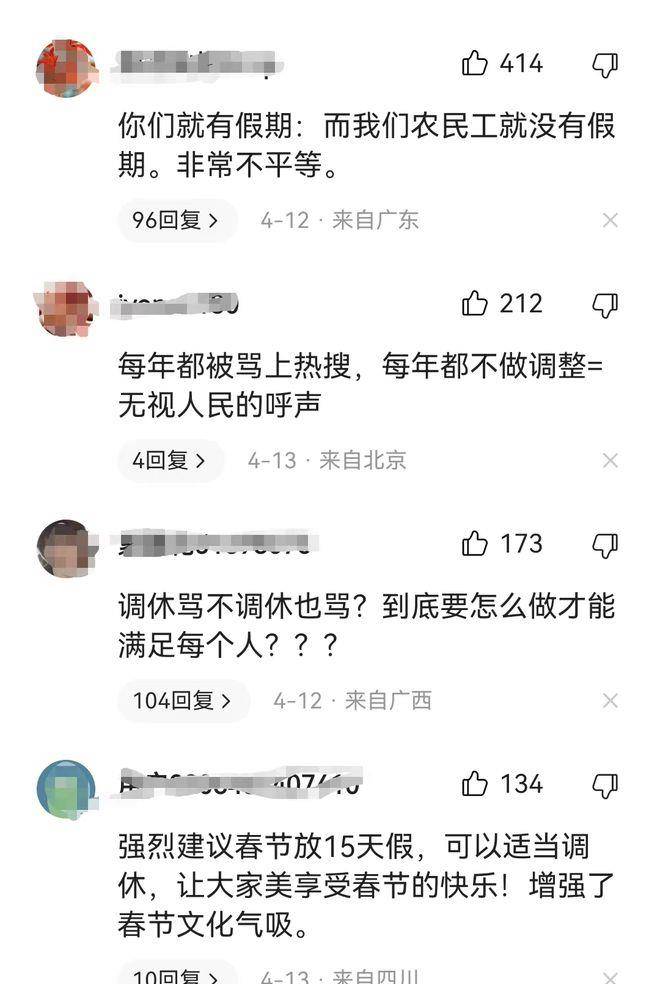
Task: Open the 4回复 replies
Action: 170,461
